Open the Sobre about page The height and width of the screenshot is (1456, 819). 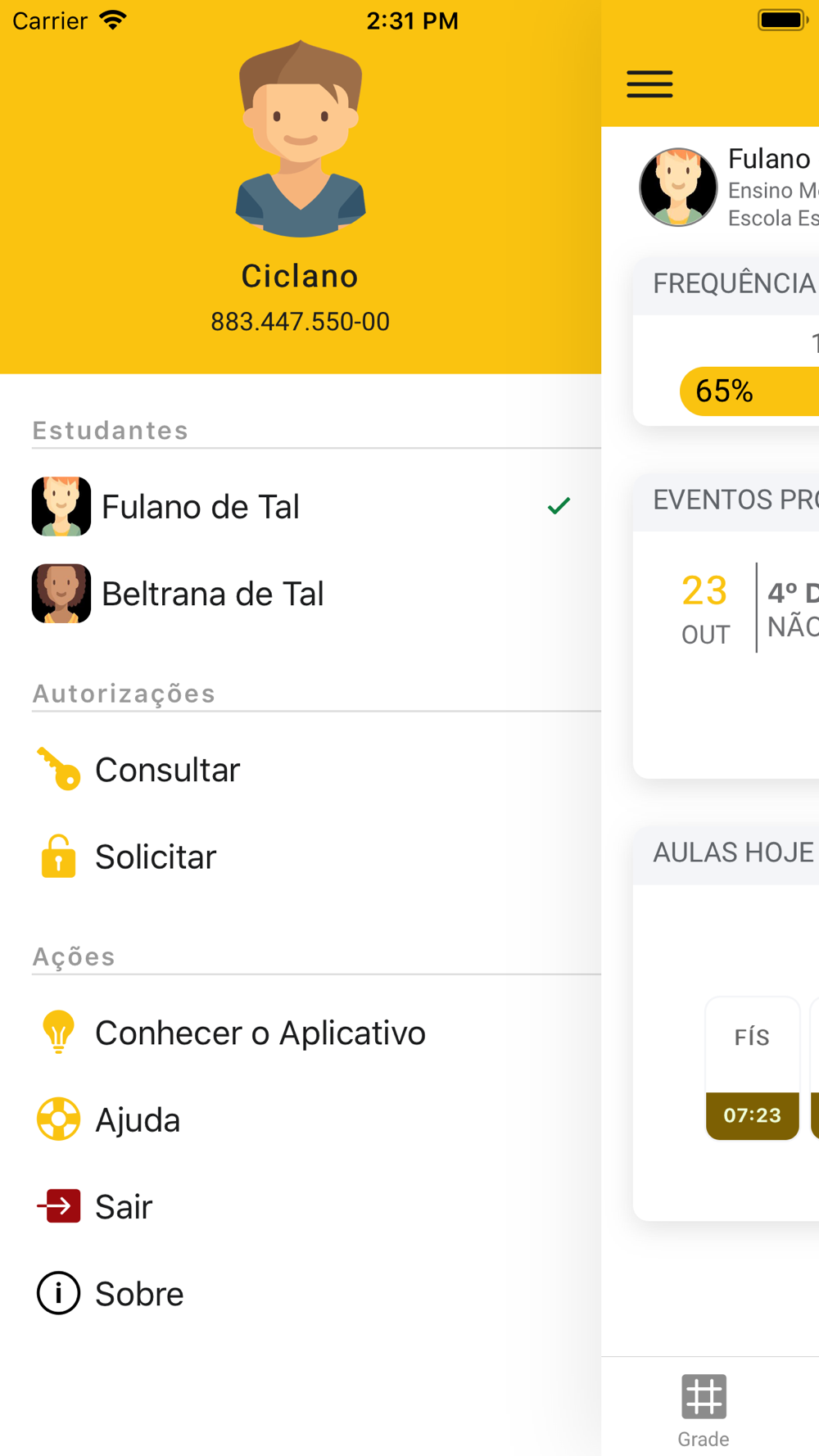point(139,1294)
